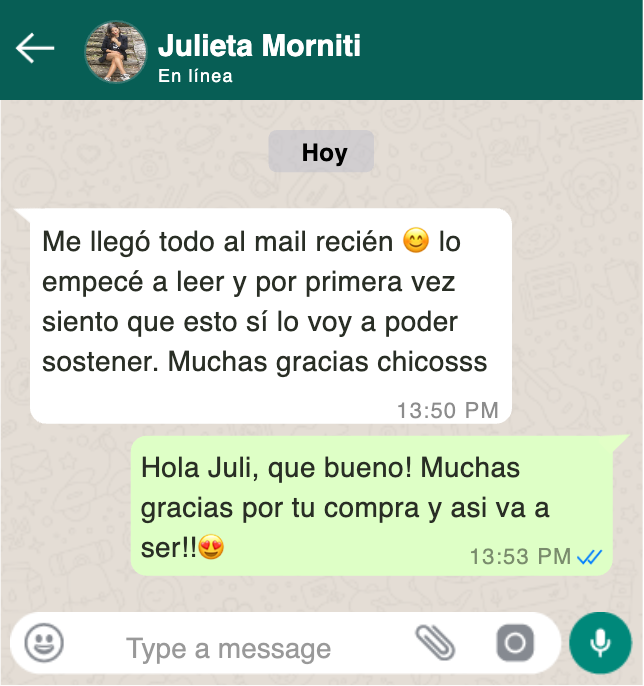The height and width of the screenshot is (686, 644).
Task: Focus the Type a message field
Action: pos(230,648)
